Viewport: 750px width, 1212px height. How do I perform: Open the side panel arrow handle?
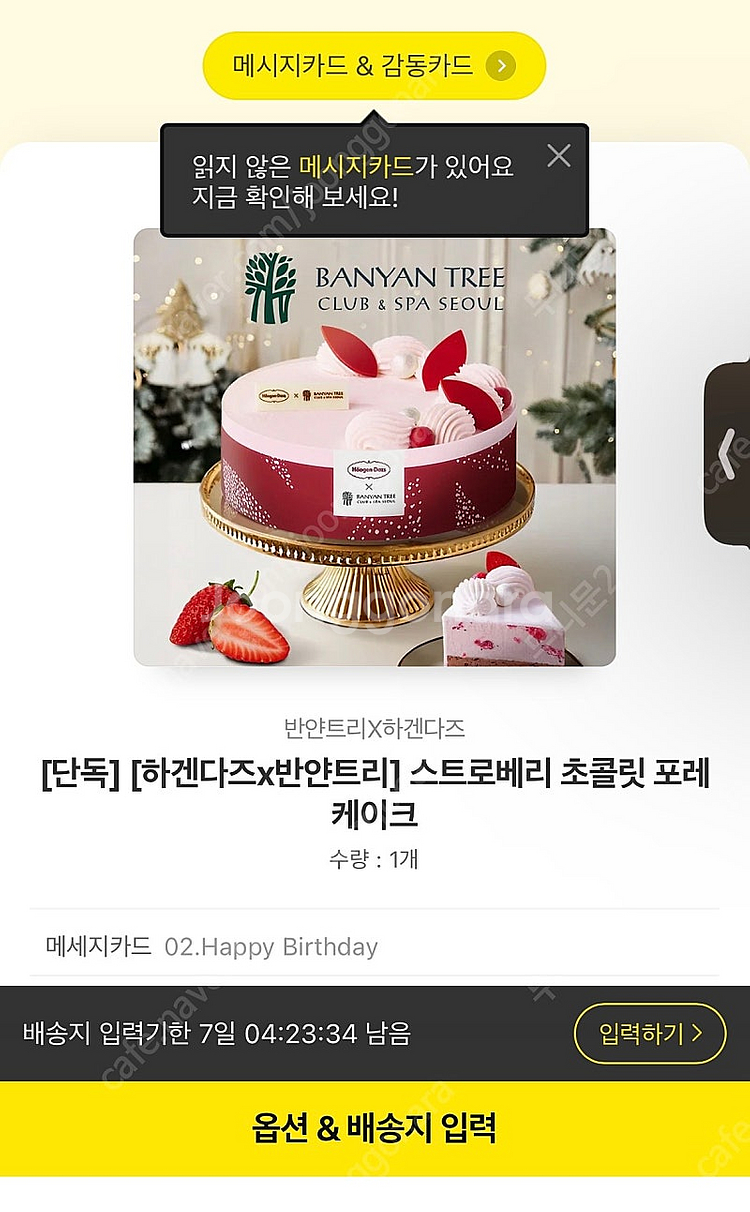[729, 452]
